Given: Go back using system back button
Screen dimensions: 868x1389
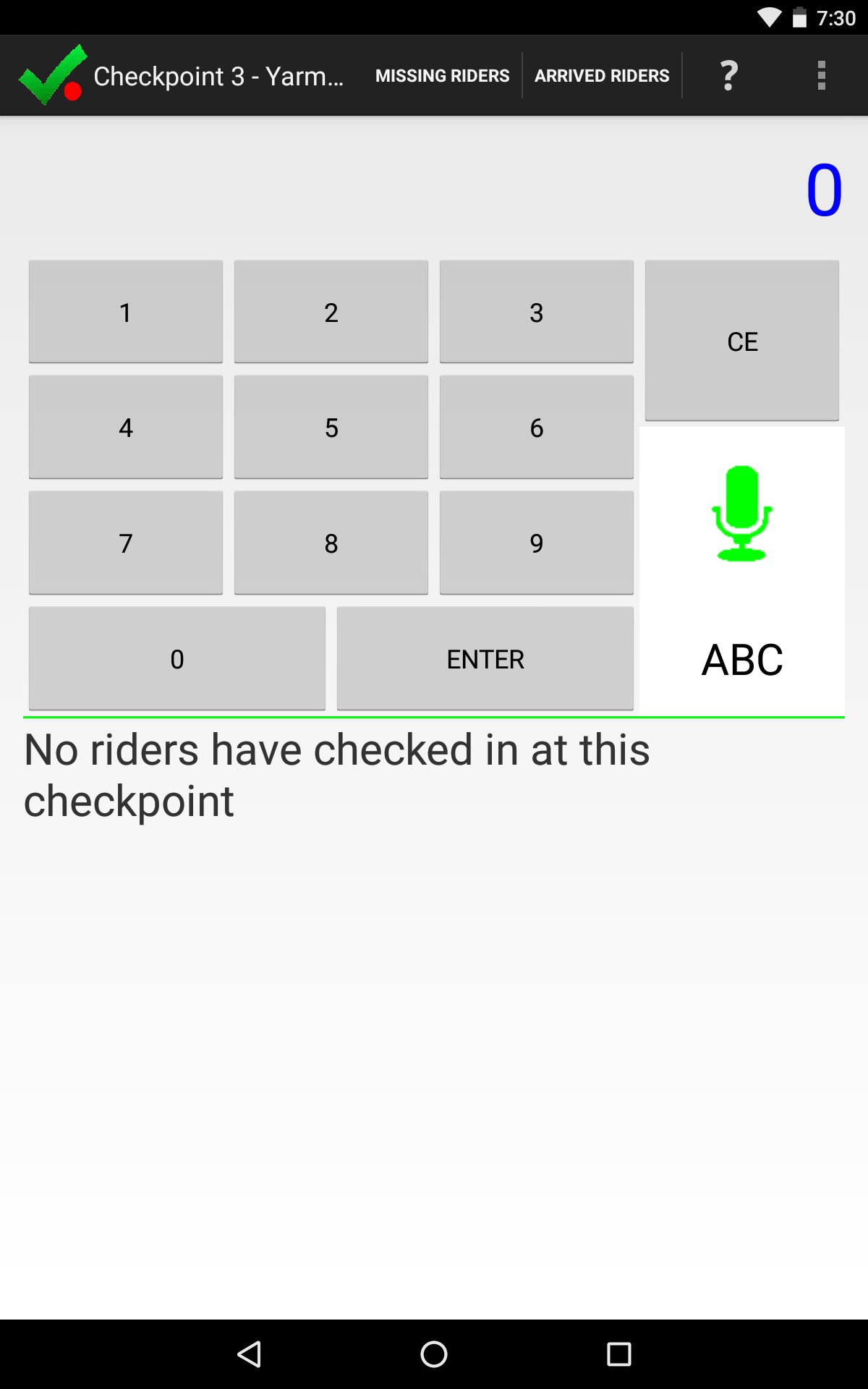Looking at the screenshot, I should (x=250, y=1354).
